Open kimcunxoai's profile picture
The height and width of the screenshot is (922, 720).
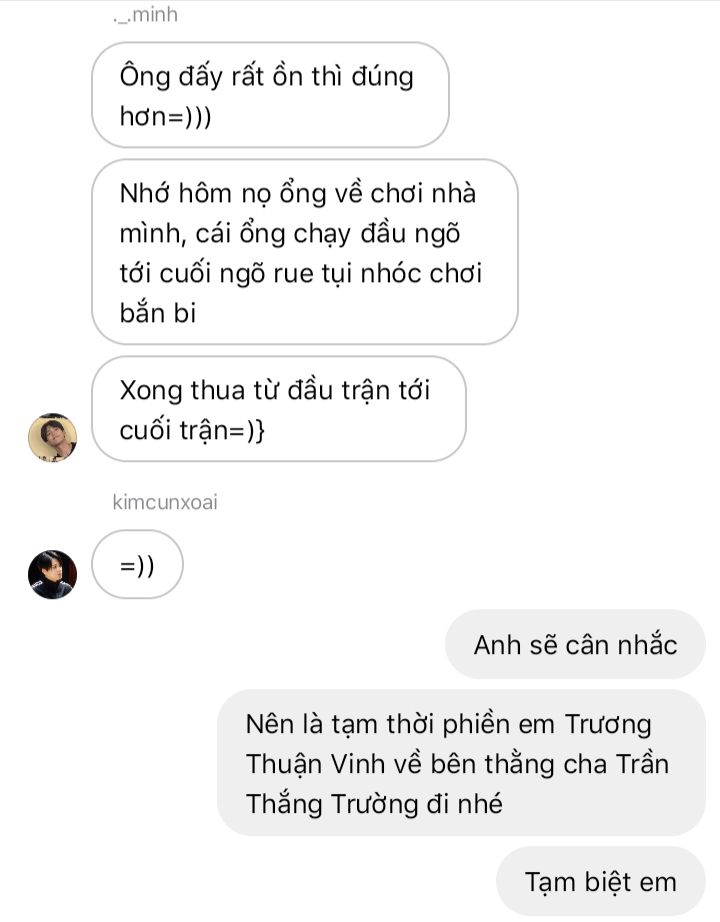[x=52, y=574]
